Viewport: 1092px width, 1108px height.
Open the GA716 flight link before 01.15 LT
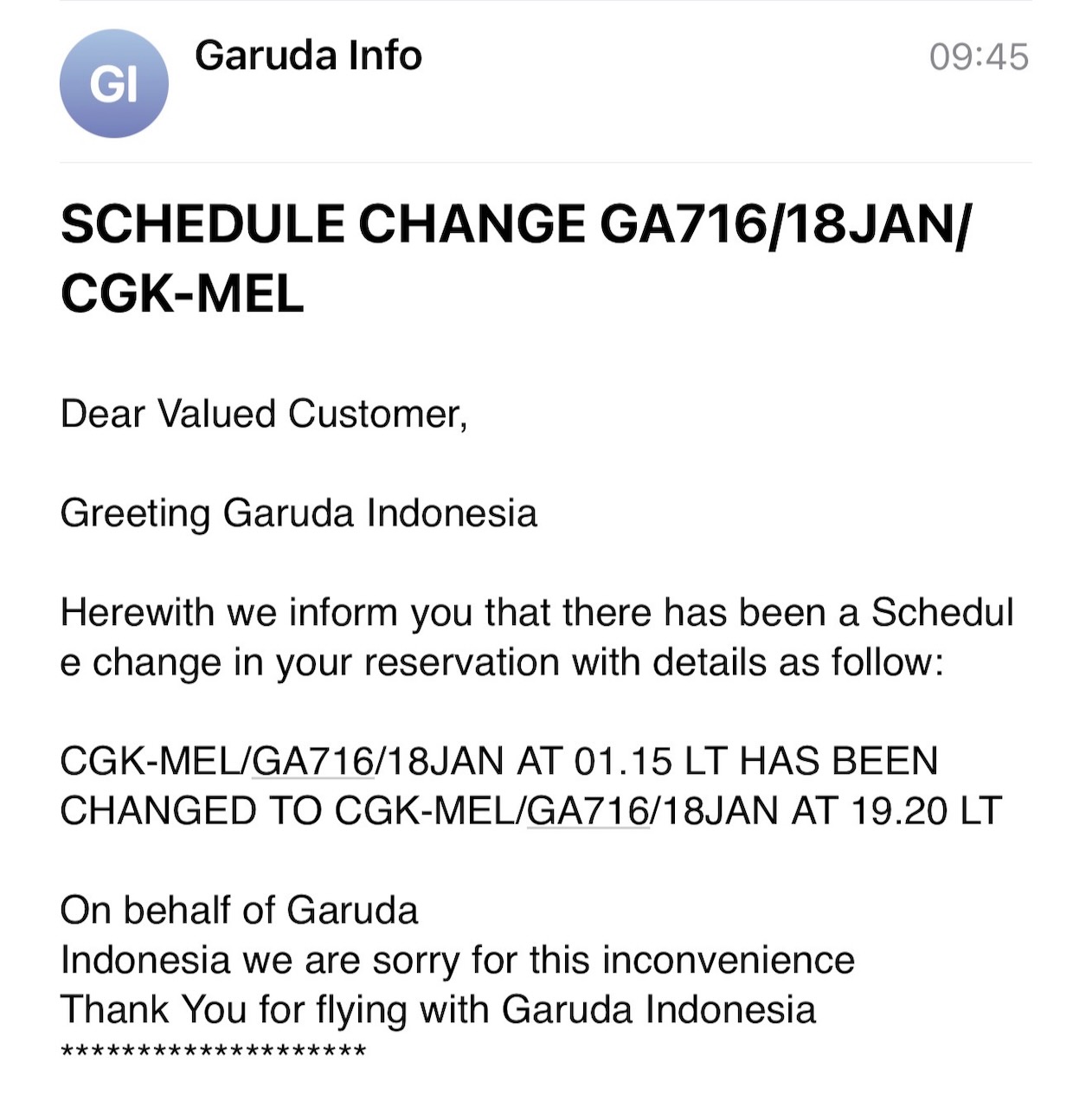(312, 762)
